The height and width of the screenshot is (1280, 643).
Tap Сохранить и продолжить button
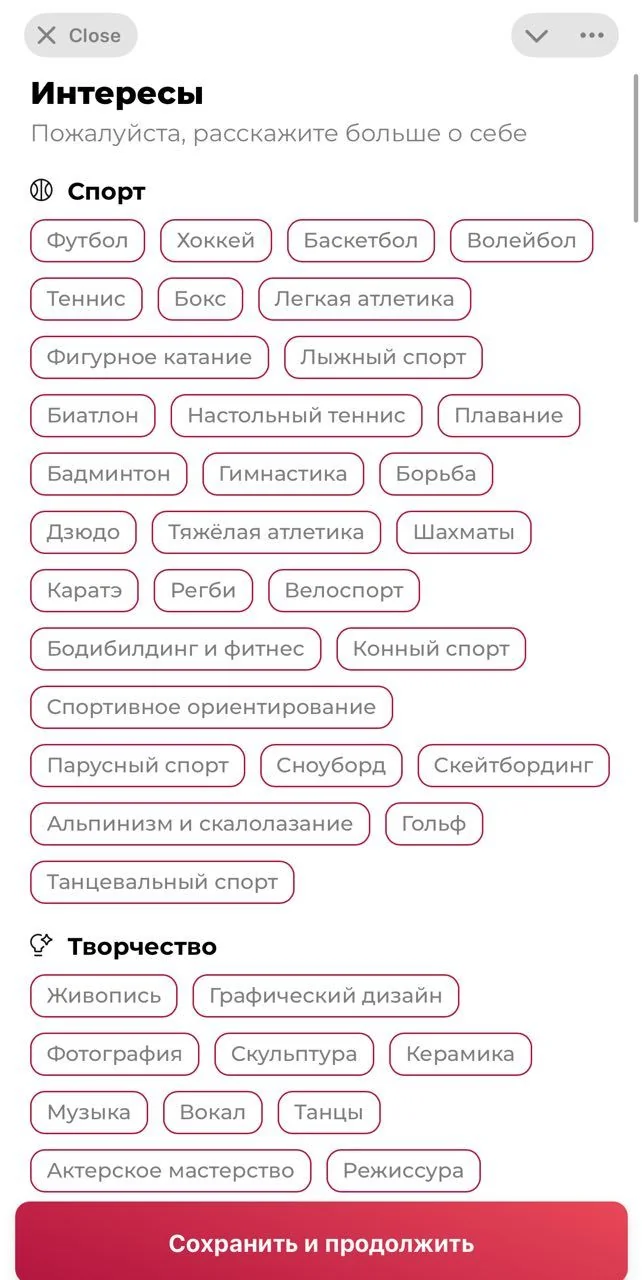(x=321, y=1243)
